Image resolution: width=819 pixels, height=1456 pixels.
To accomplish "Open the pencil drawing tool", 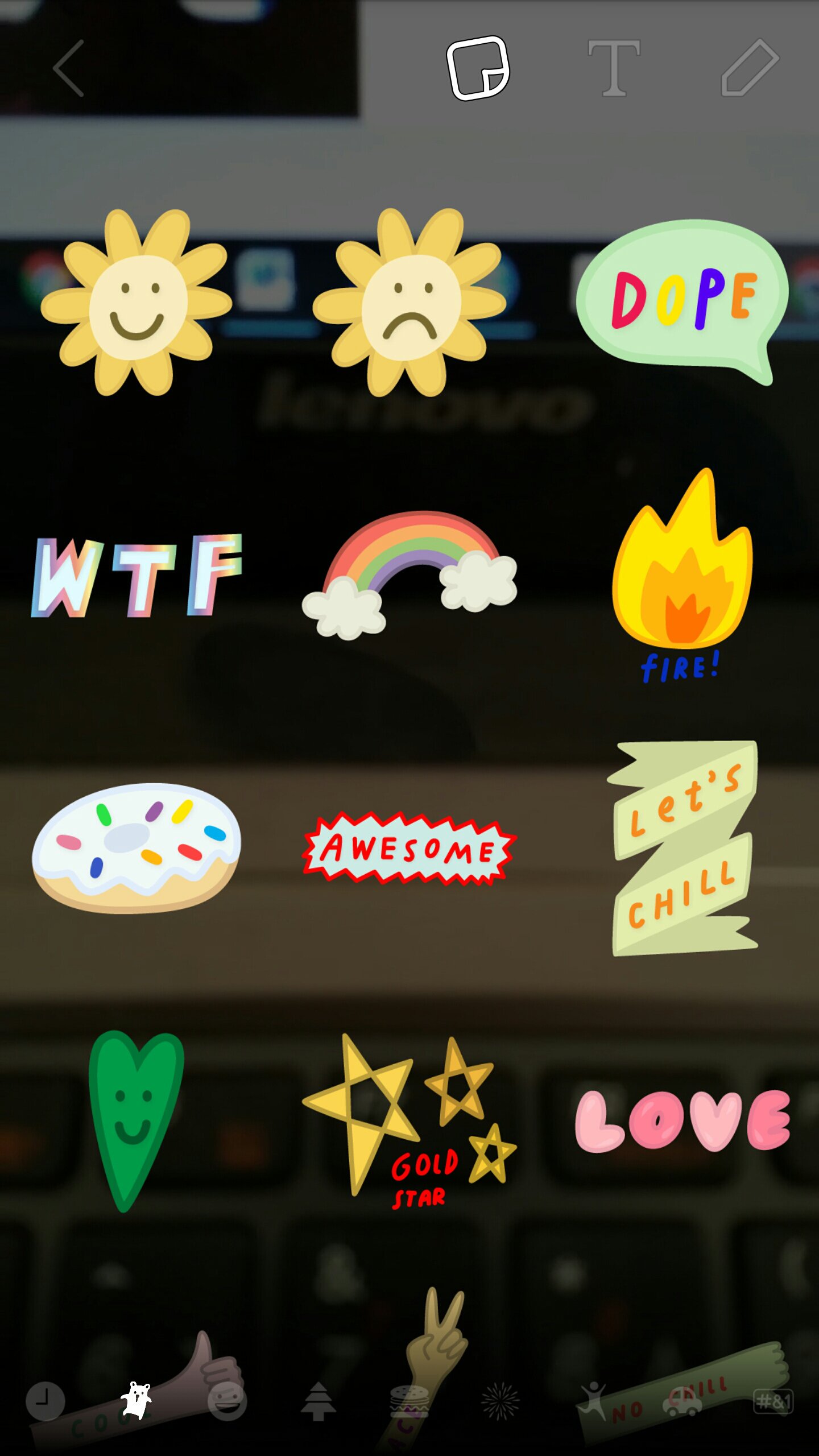I will [x=751, y=68].
